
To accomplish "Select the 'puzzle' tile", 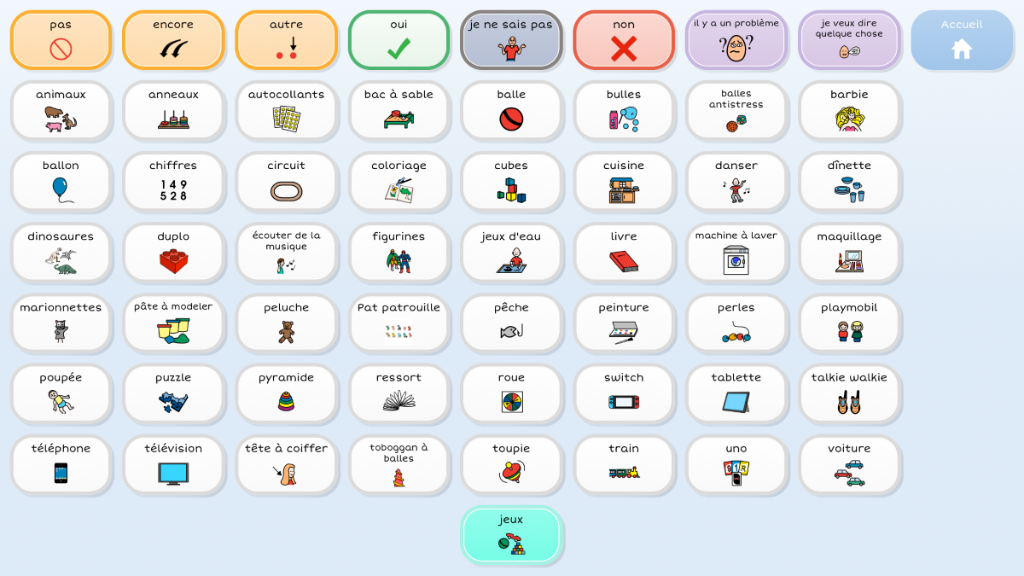I will (173, 393).
